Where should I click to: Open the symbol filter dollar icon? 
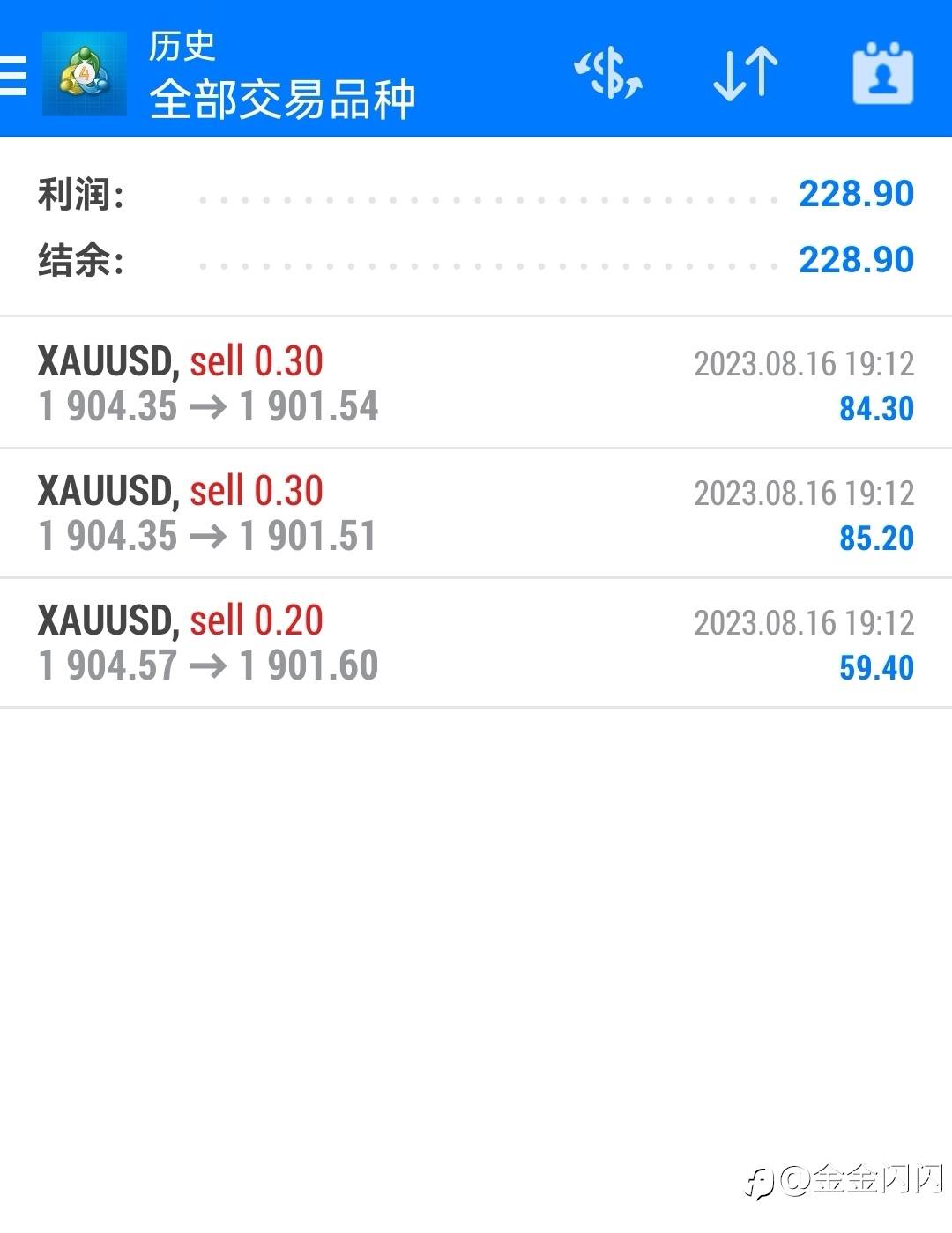(x=608, y=74)
